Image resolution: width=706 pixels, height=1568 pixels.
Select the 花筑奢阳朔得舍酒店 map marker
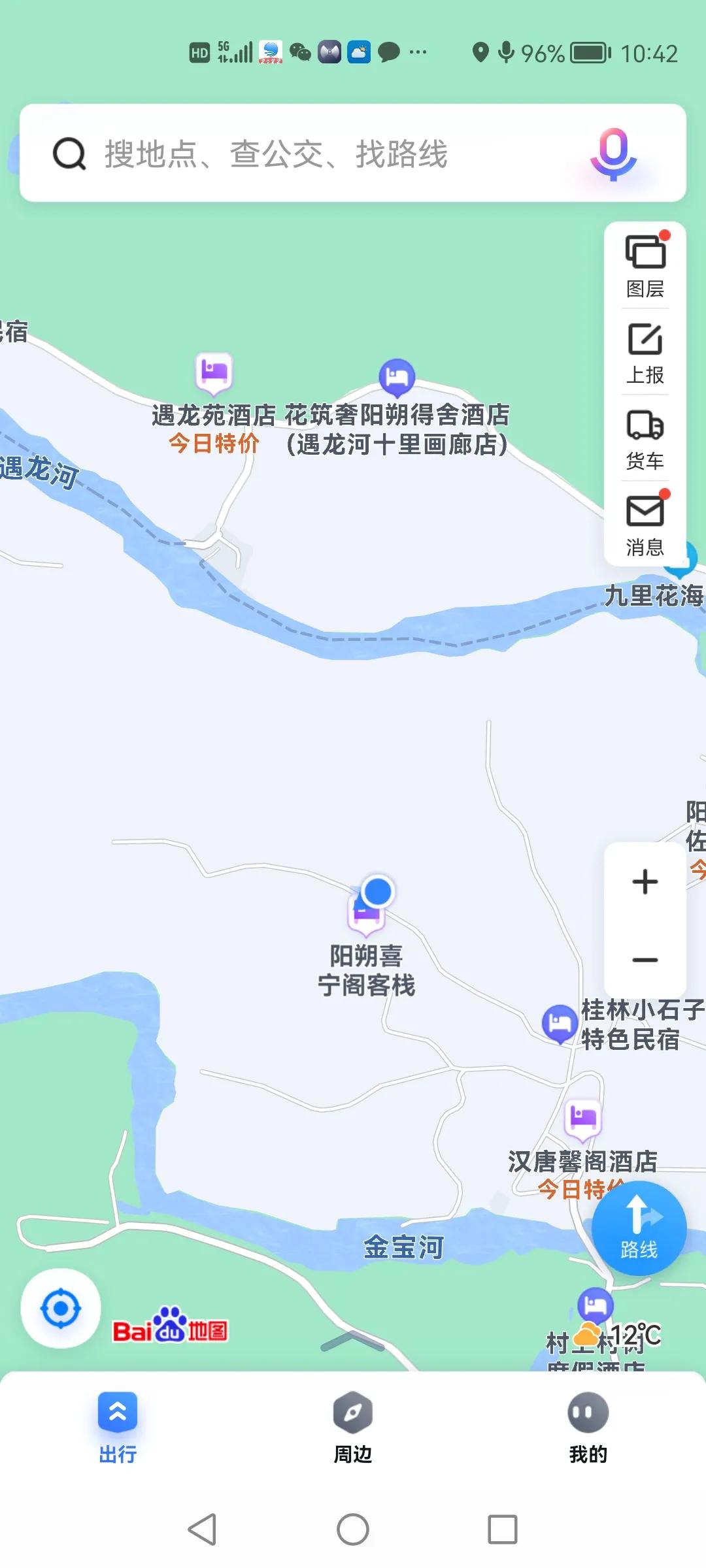(397, 378)
